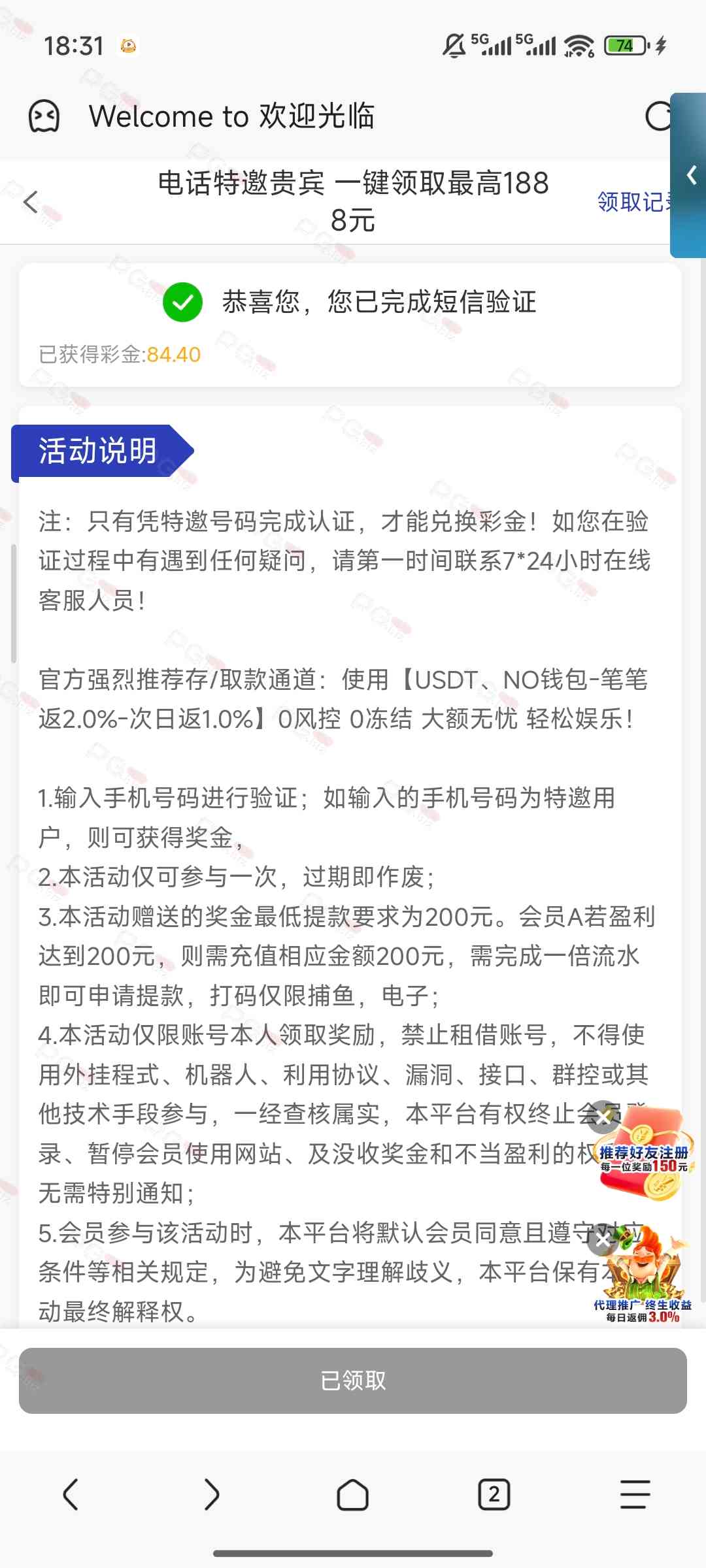This screenshot has height=1568, width=706.
Task: Open the browser hamburger menu
Action: pos(634,1494)
